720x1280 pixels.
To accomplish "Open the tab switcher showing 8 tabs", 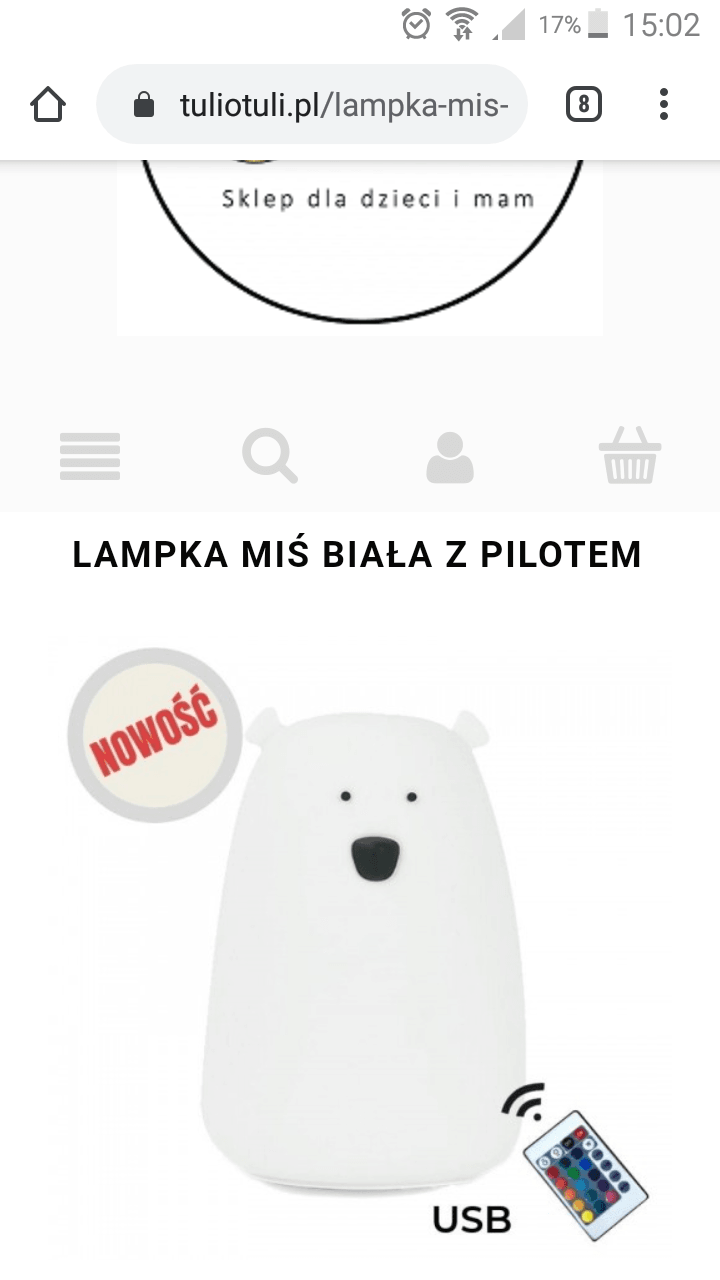I will point(584,104).
